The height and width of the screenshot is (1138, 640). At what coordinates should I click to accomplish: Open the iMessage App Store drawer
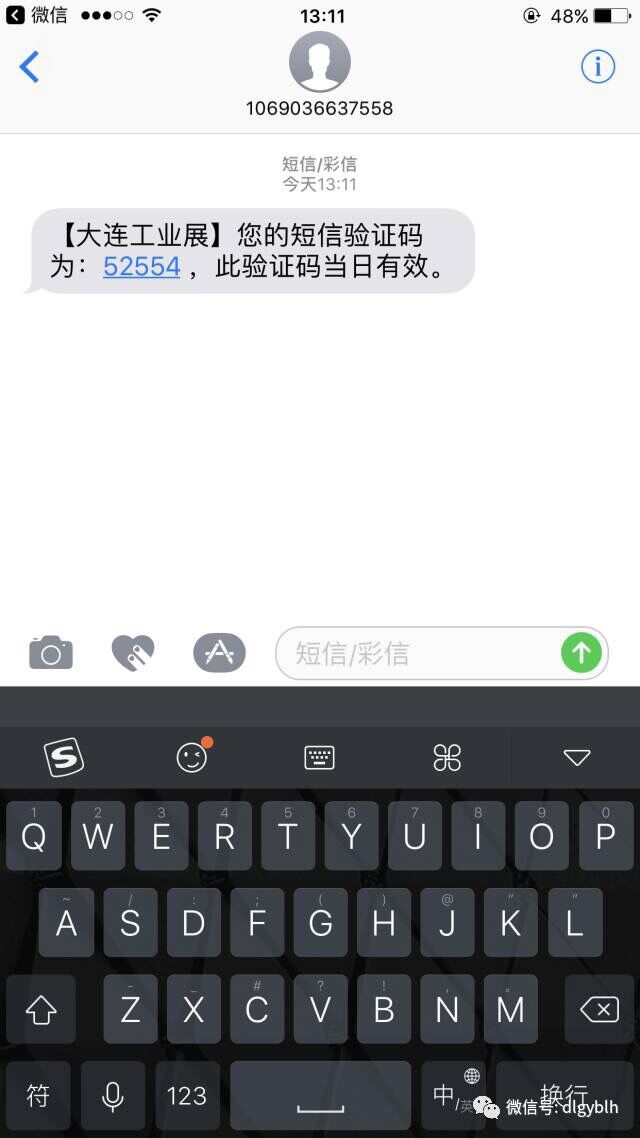click(219, 653)
